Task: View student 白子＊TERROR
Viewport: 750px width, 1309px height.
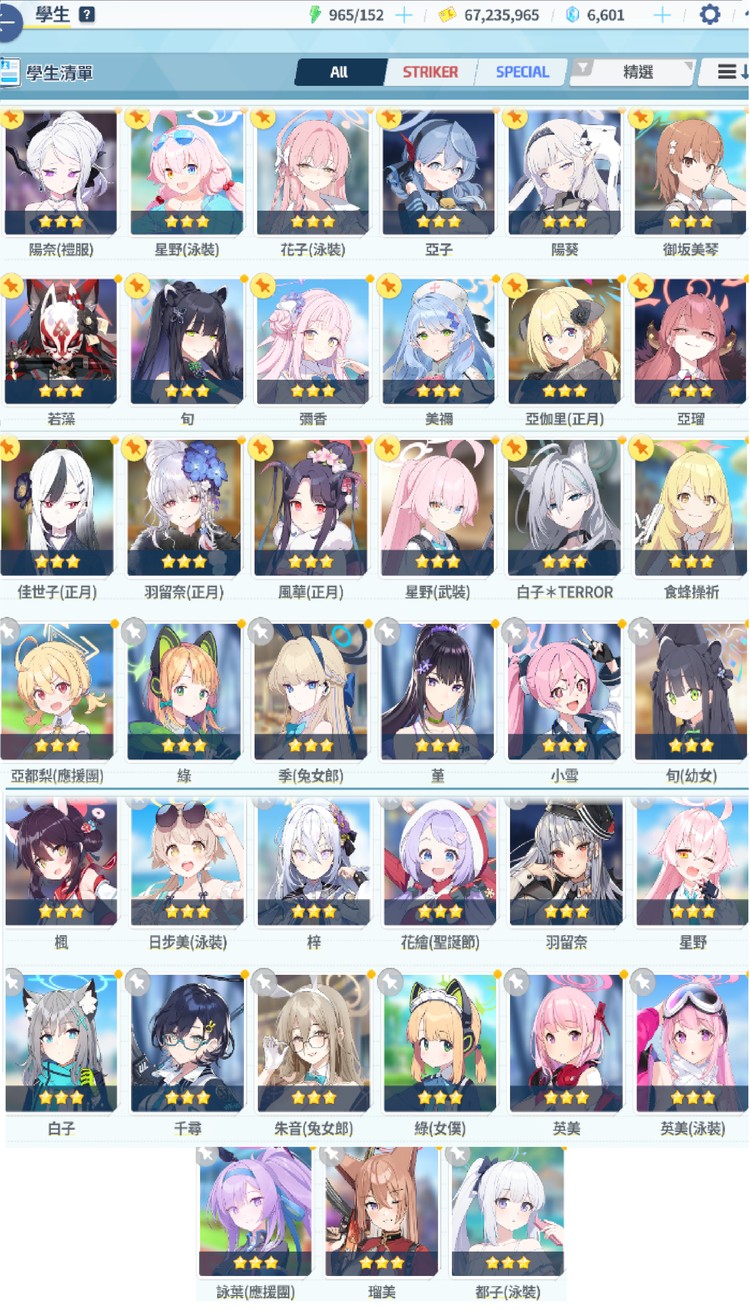Action: point(565,507)
